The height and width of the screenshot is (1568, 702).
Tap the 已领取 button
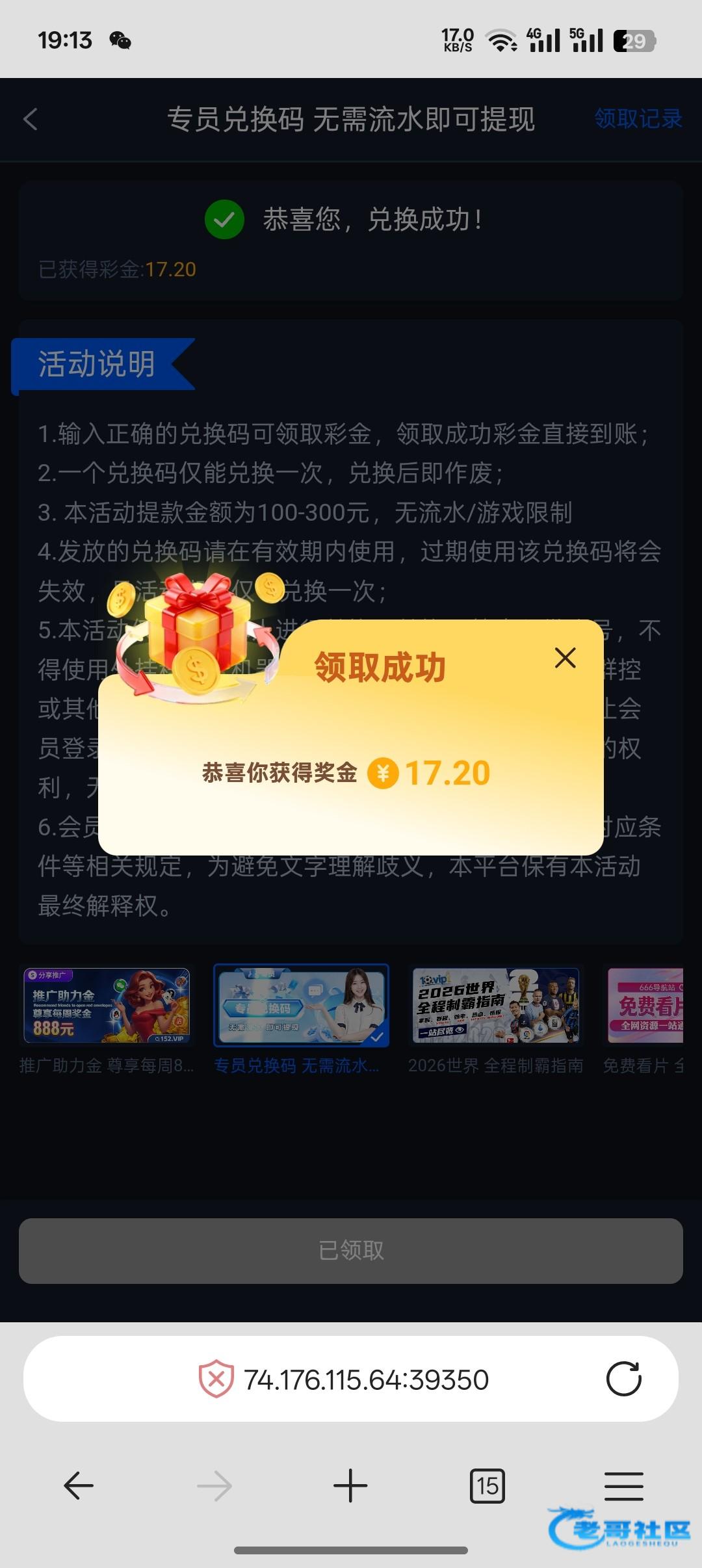351,1250
